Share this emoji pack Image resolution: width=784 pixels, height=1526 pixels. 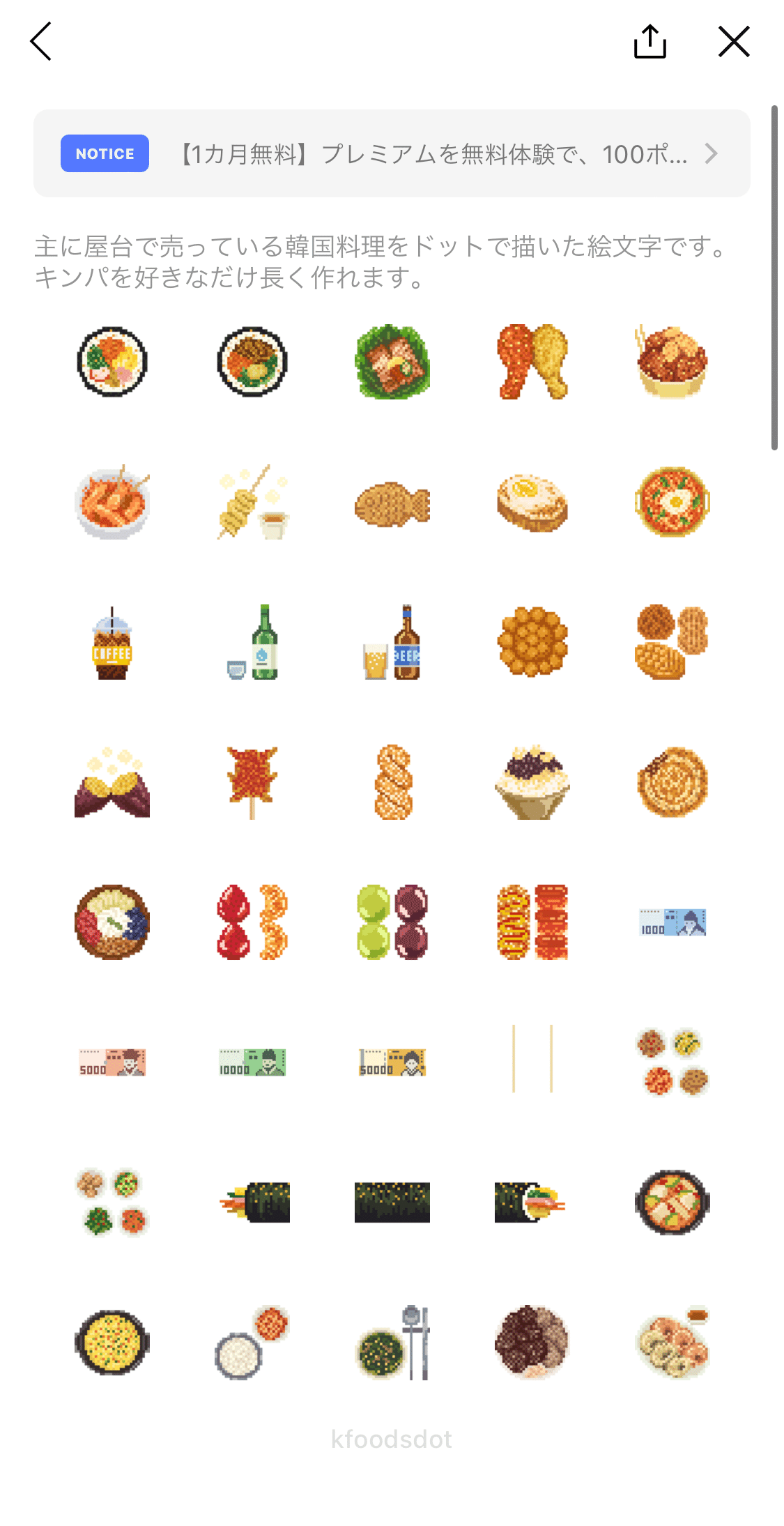650,42
